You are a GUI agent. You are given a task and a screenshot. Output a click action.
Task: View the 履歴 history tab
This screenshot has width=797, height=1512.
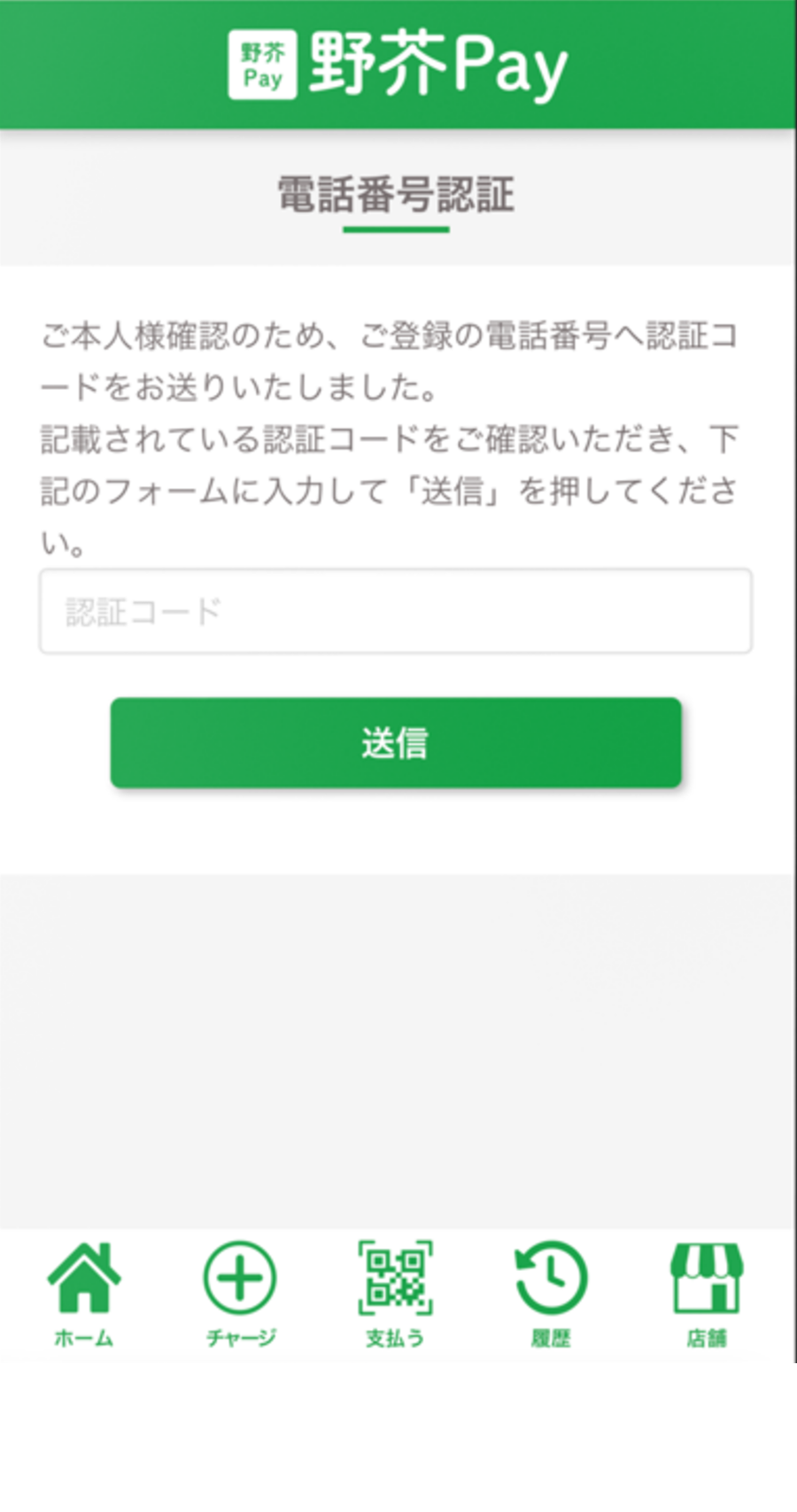click(551, 1293)
